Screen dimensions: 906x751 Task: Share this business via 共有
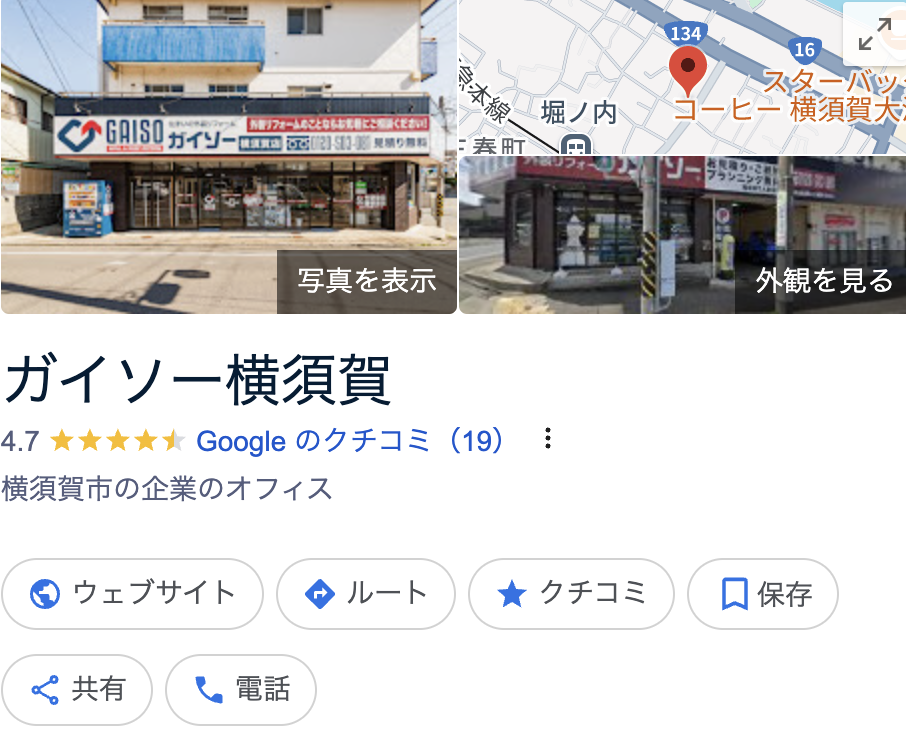coord(77,689)
